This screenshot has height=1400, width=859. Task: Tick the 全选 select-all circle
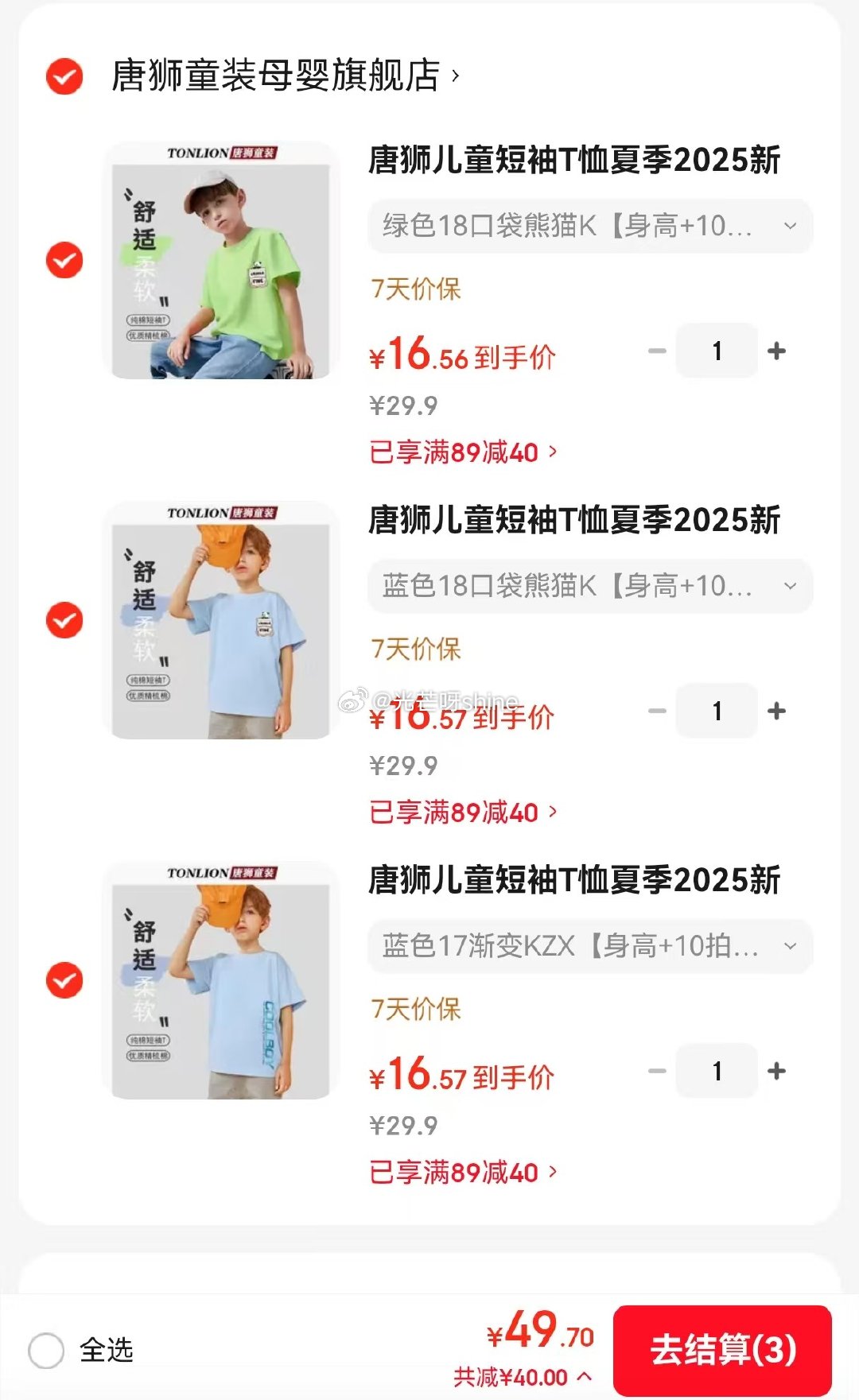(46, 1350)
